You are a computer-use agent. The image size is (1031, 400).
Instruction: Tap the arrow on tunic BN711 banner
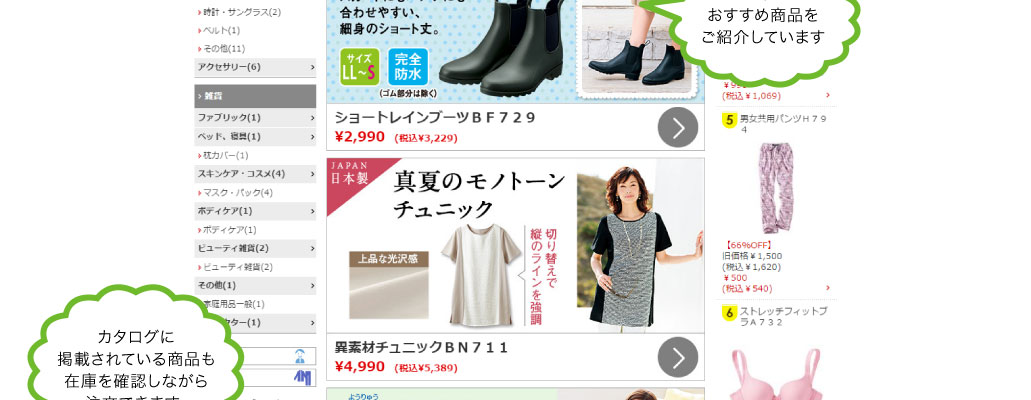(677, 357)
